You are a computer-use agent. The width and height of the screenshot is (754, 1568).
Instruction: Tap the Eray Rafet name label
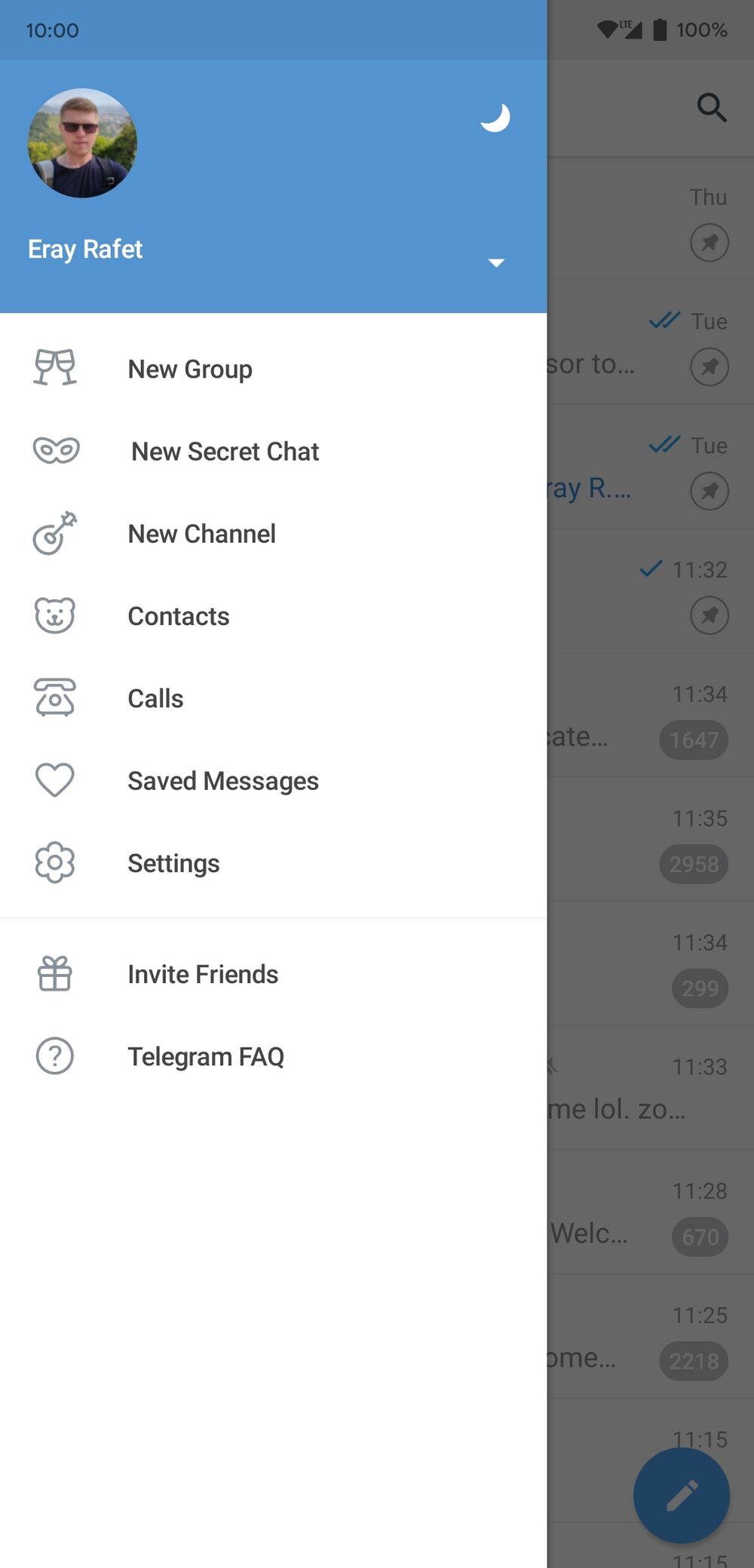coord(85,249)
